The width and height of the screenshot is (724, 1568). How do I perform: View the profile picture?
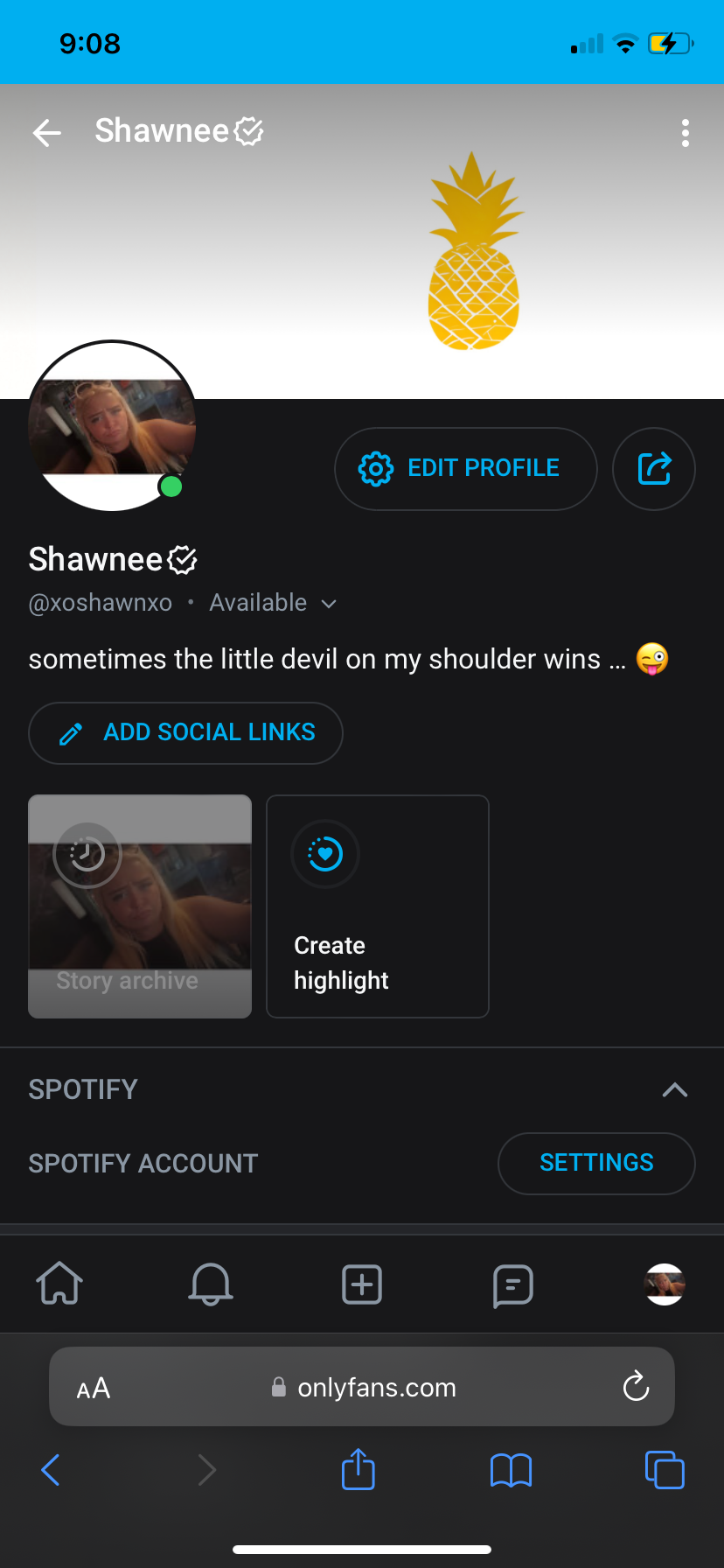click(x=112, y=426)
